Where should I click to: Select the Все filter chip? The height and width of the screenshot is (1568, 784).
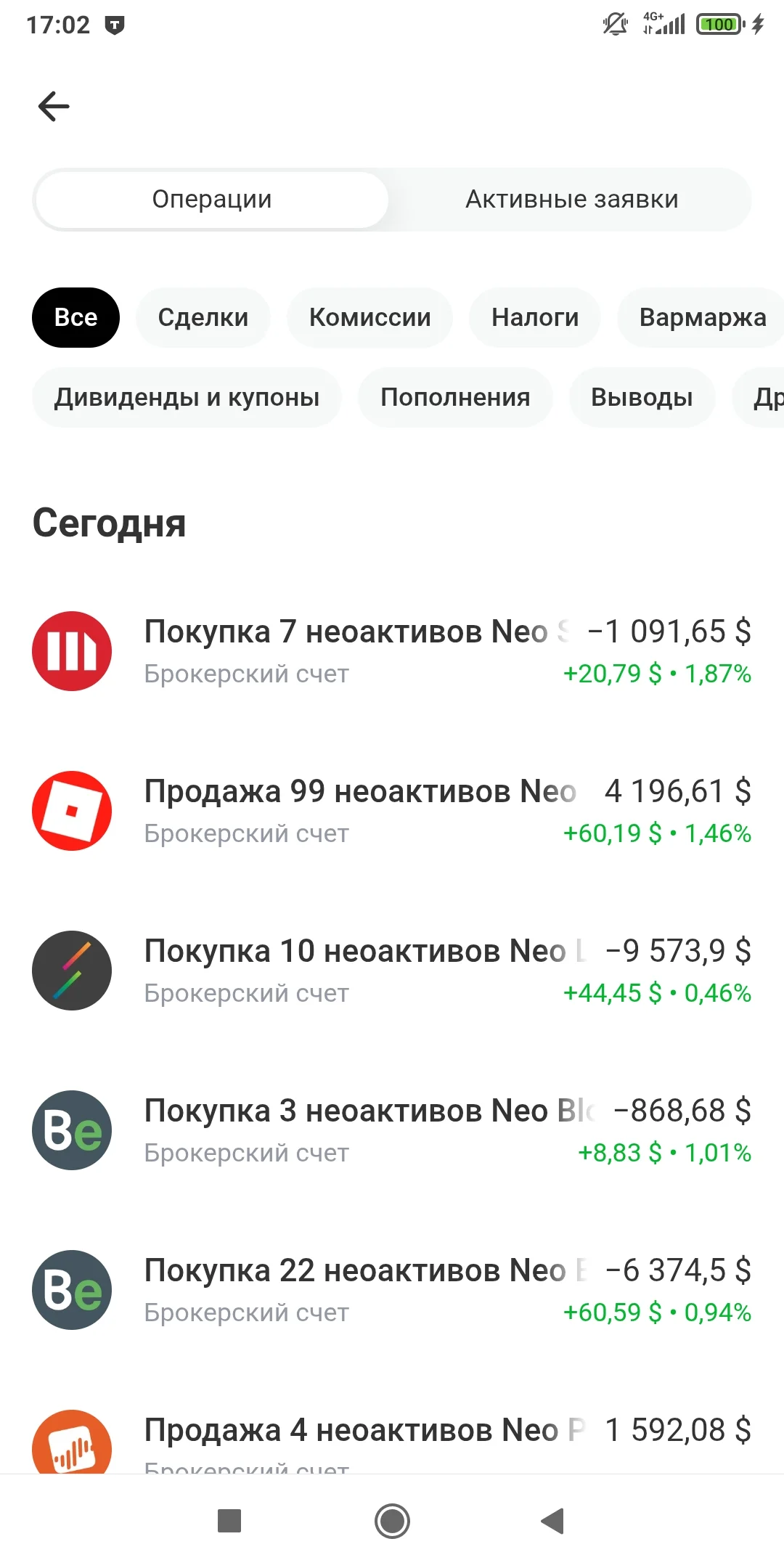pos(75,317)
